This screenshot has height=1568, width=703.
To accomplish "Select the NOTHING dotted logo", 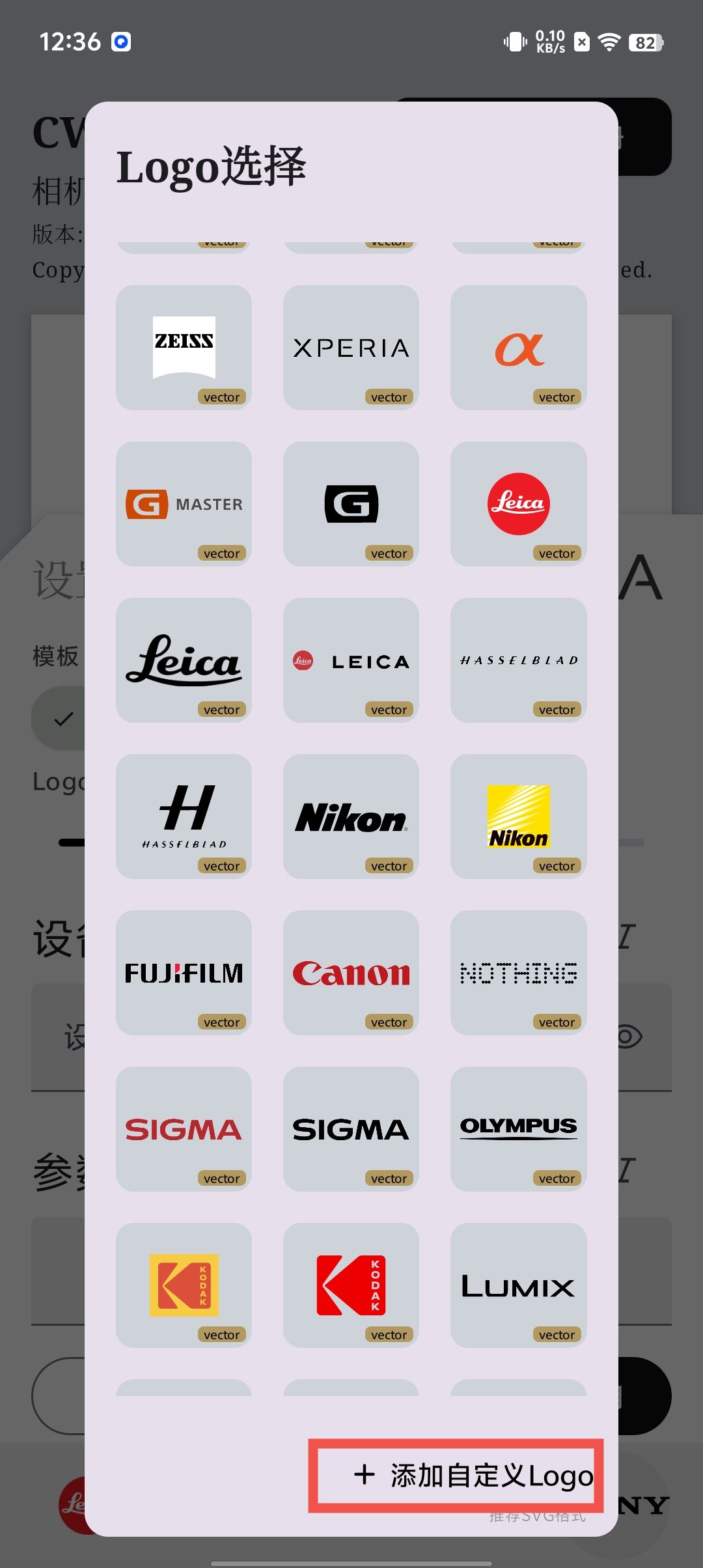I will click(x=518, y=973).
